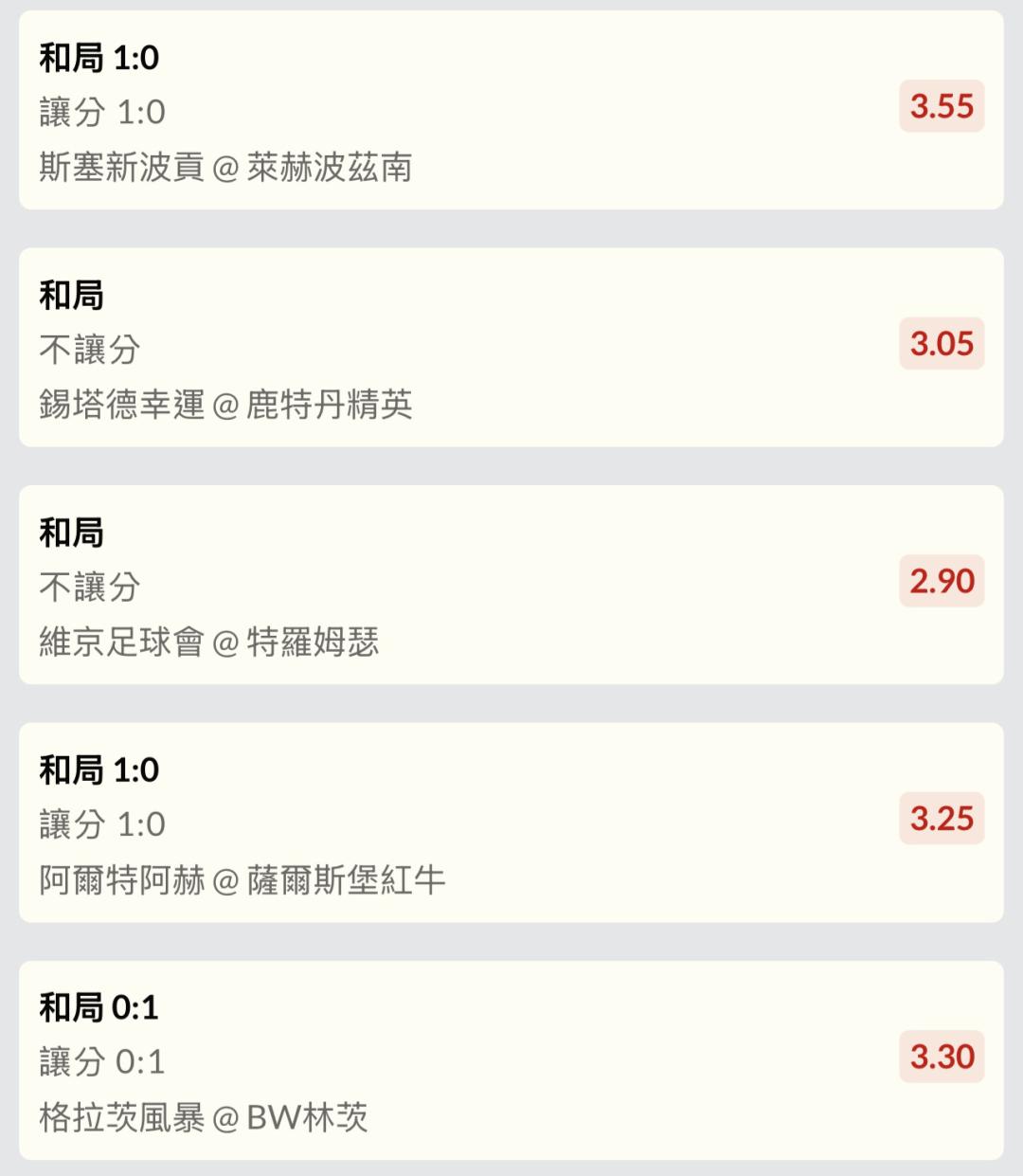Select the 3.30 odds chip
This screenshot has width=1023, height=1176.
coord(942,1057)
